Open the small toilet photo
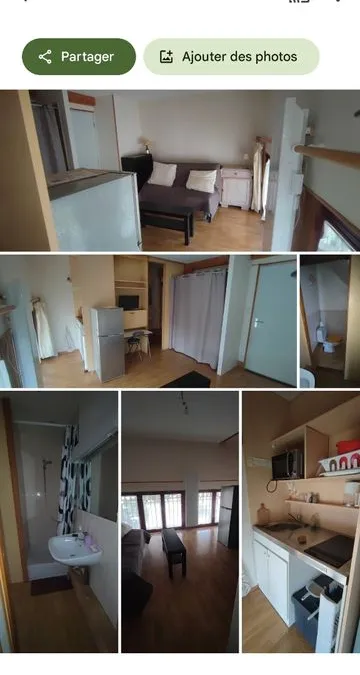Screen dimensions: 360x675 (330, 321)
